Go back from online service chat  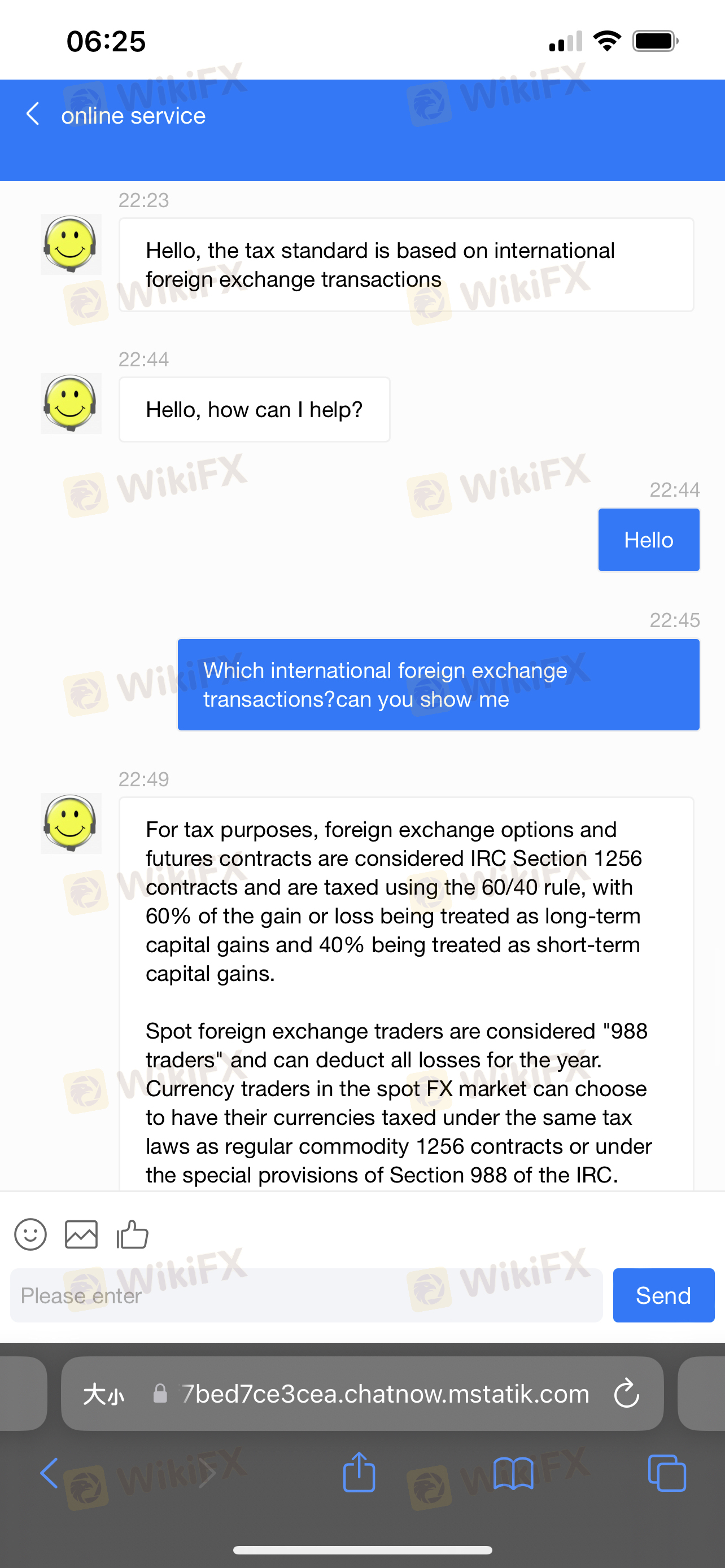tap(33, 115)
